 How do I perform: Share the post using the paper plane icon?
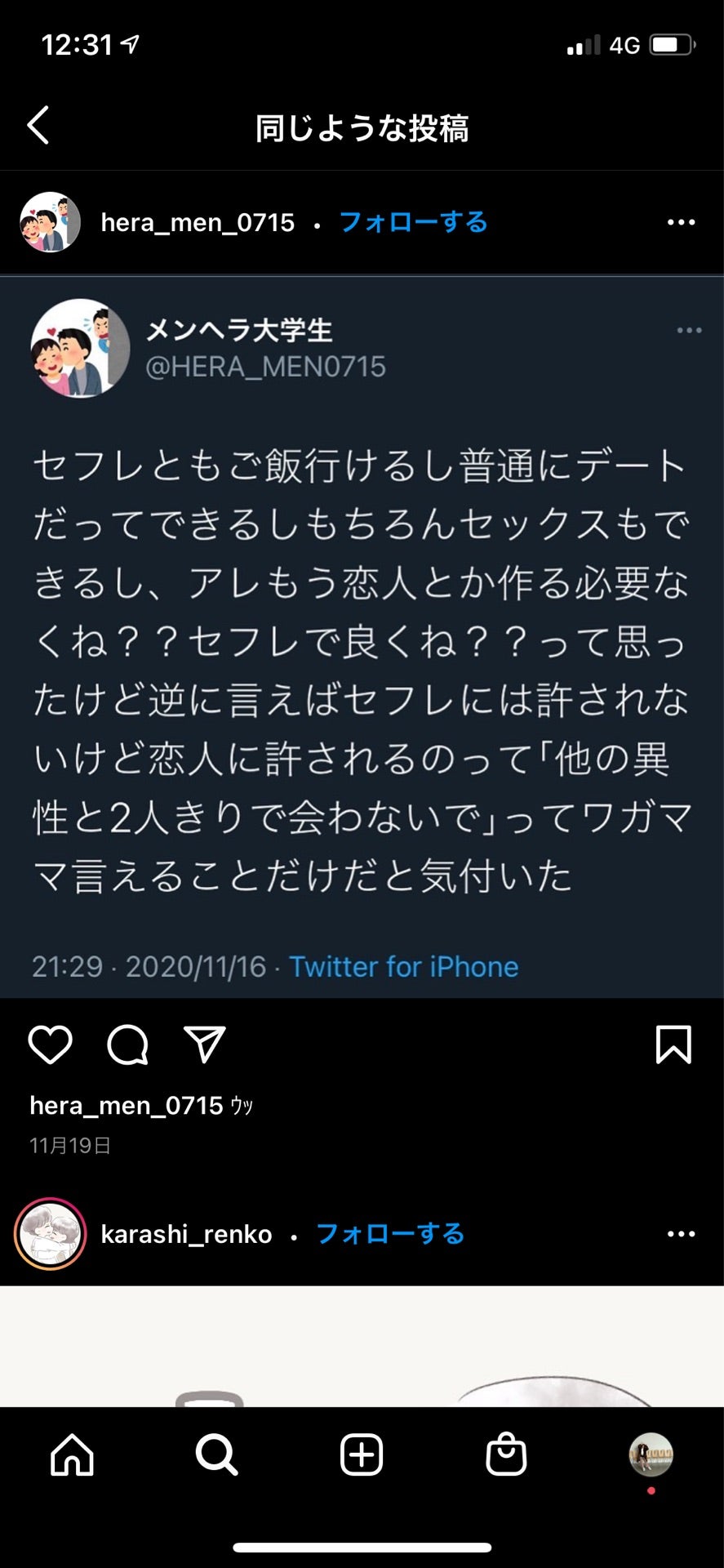[x=203, y=1043]
